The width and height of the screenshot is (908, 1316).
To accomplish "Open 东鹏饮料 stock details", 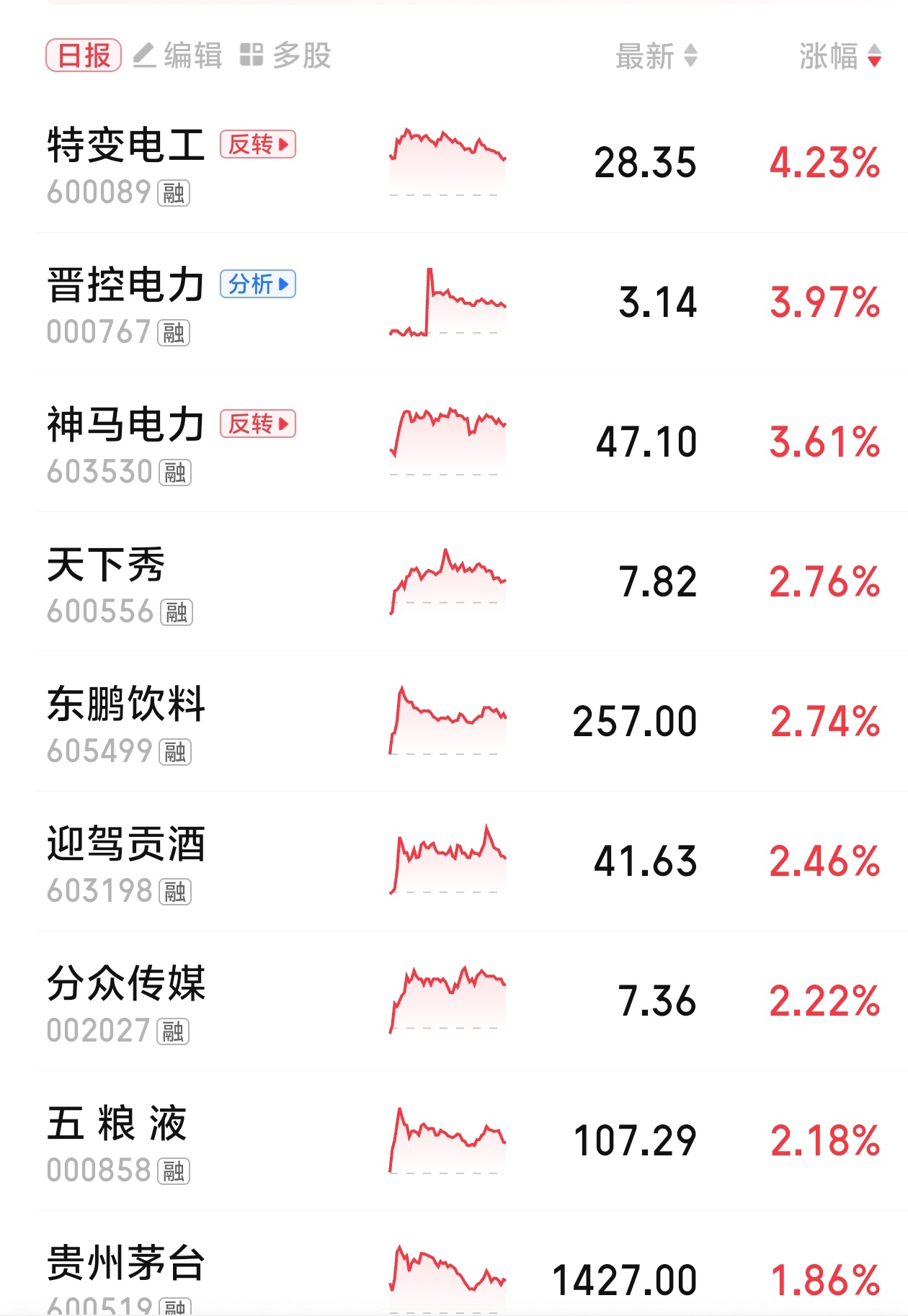I will click(126, 705).
